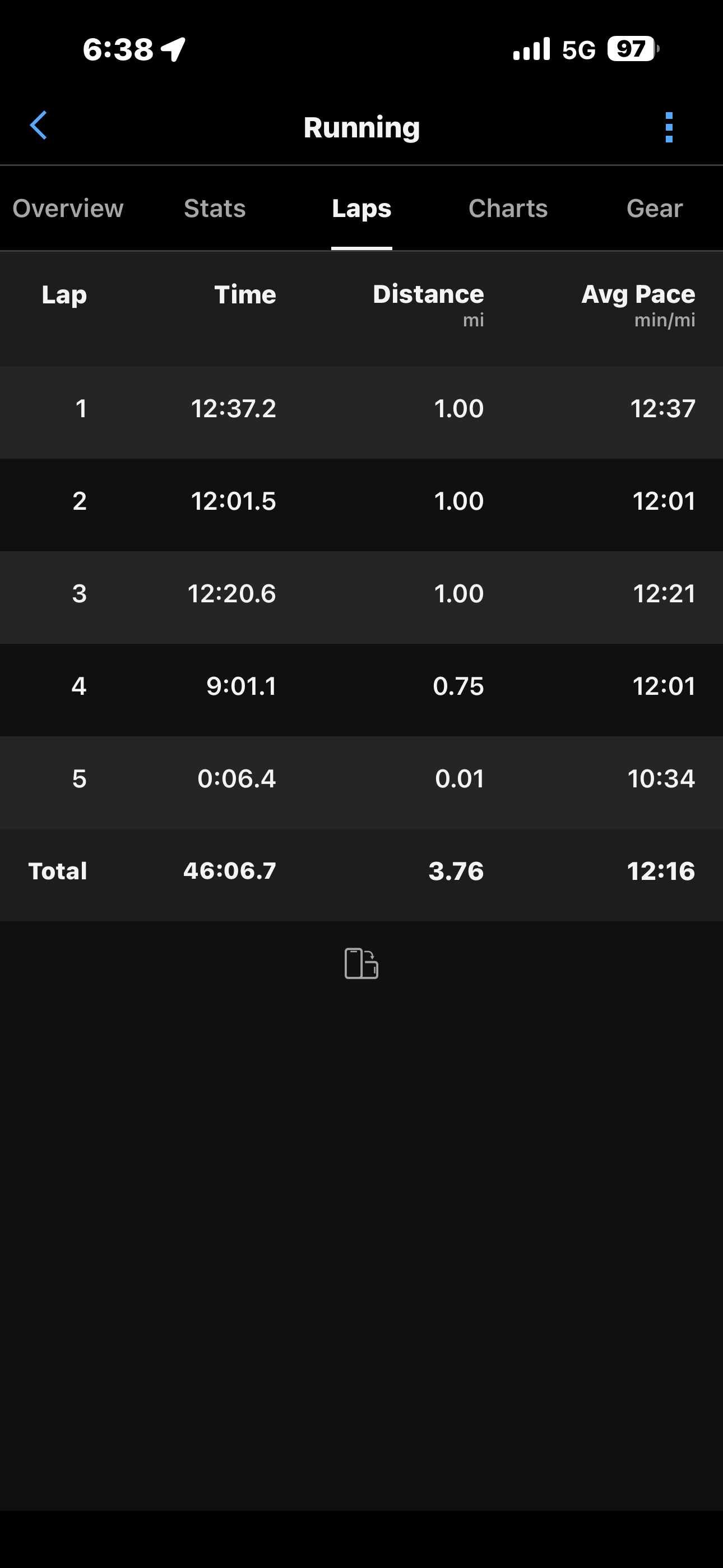Viewport: 723px width, 1568px height.
Task: Tap the rotate-device icon below the table
Action: (x=361, y=963)
